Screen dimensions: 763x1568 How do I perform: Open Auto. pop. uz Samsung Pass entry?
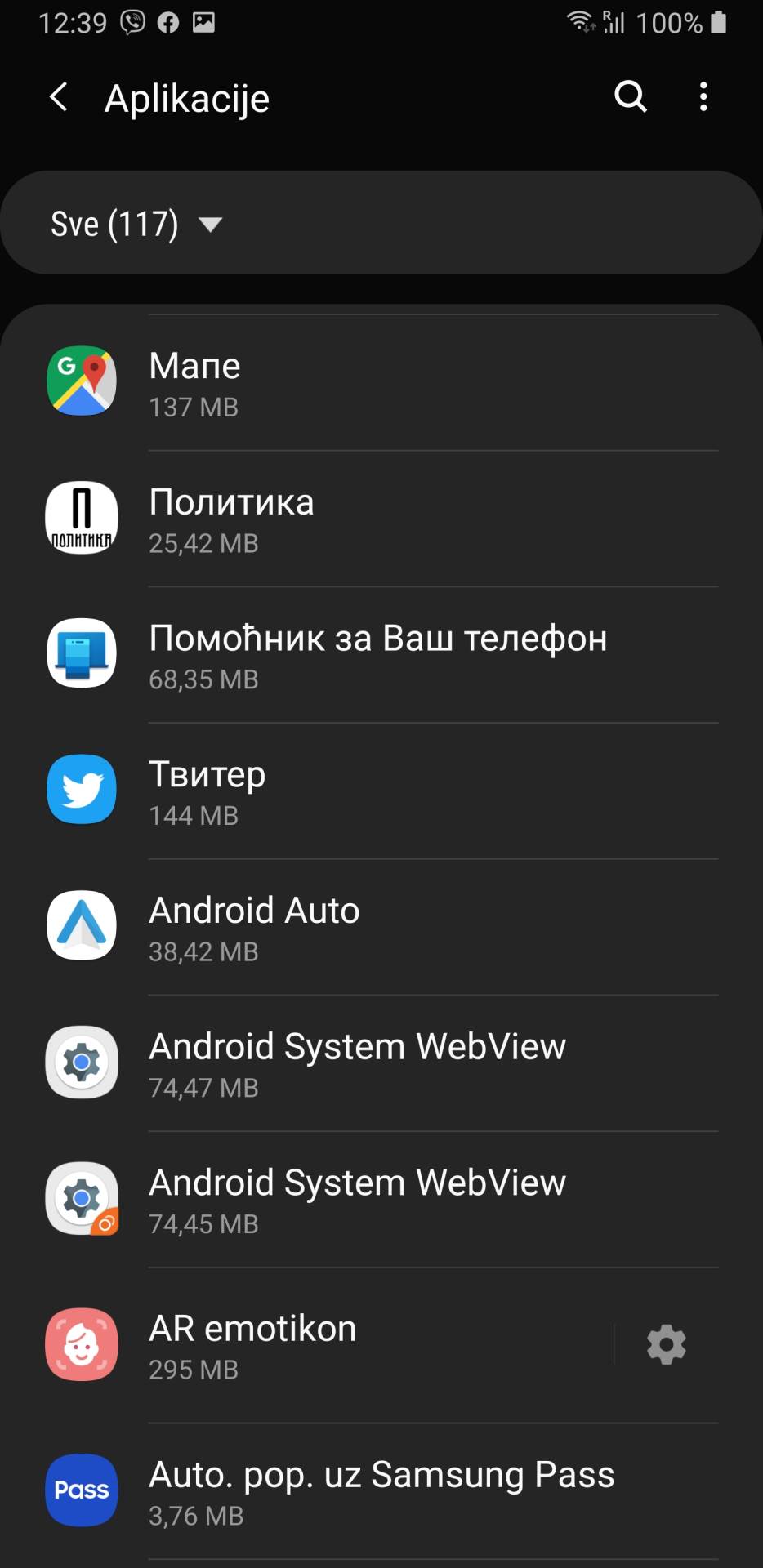pyautogui.click(x=381, y=1491)
